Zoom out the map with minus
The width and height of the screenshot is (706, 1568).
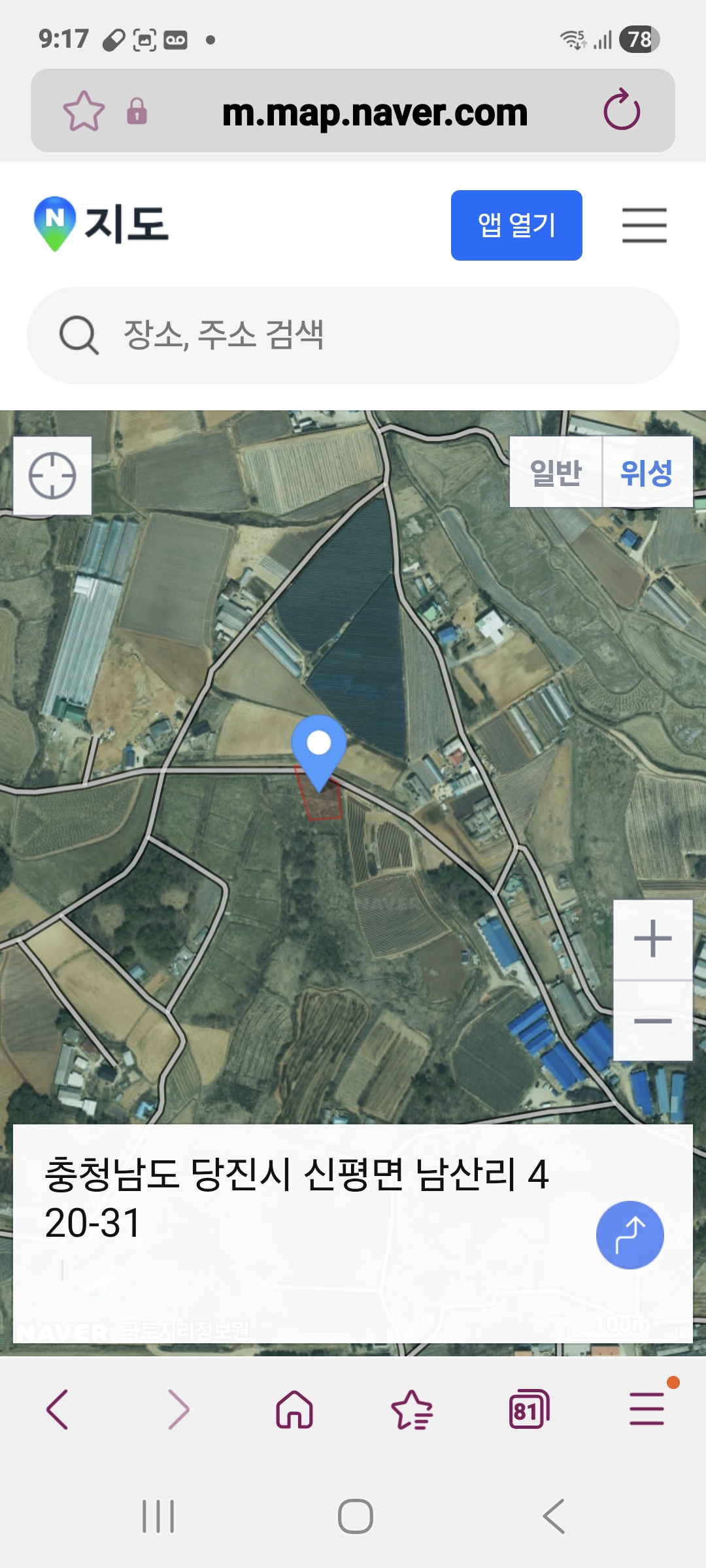tap(652, 1021)
